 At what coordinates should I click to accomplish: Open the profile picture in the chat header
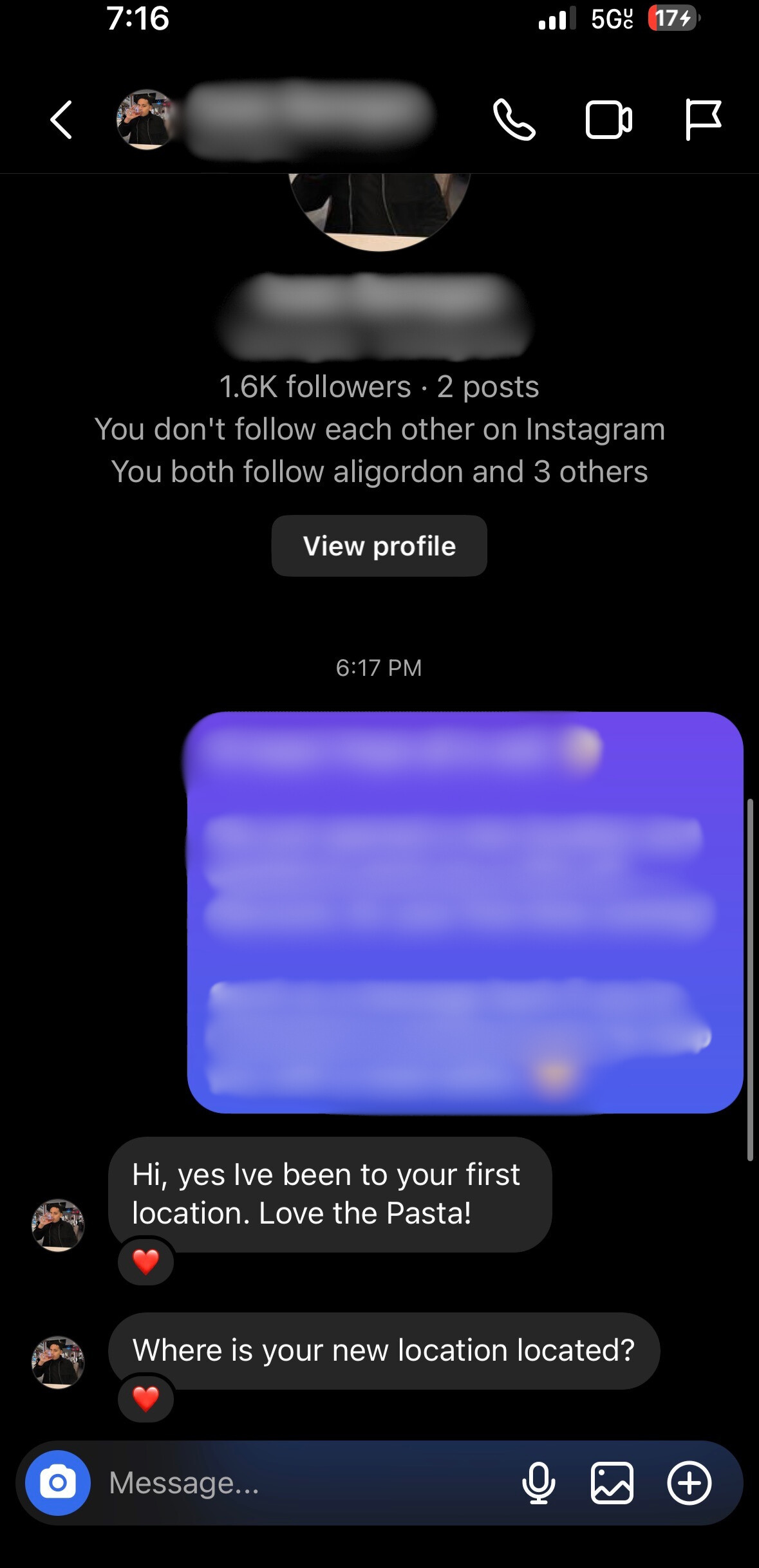click(146, 120)
